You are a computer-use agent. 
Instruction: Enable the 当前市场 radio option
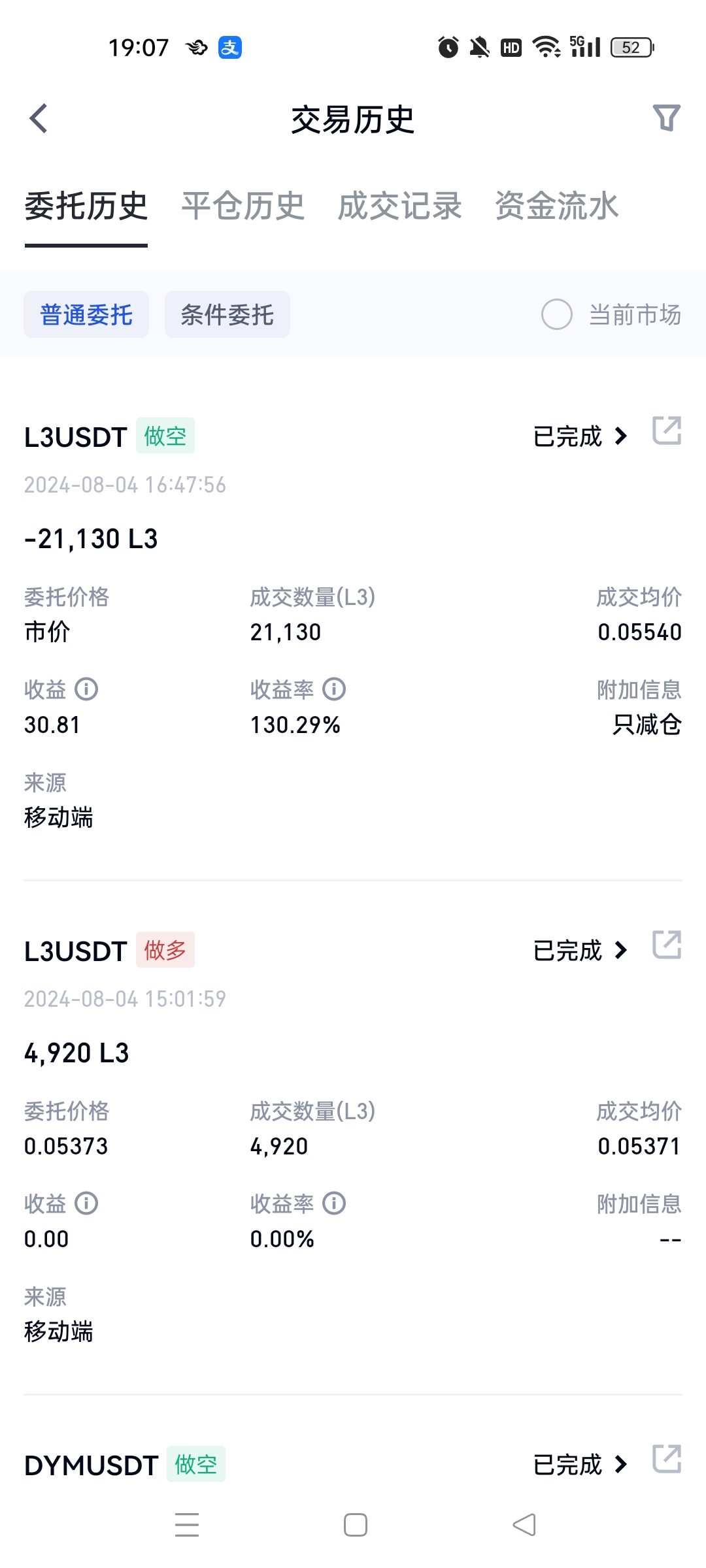coord(557,314)
